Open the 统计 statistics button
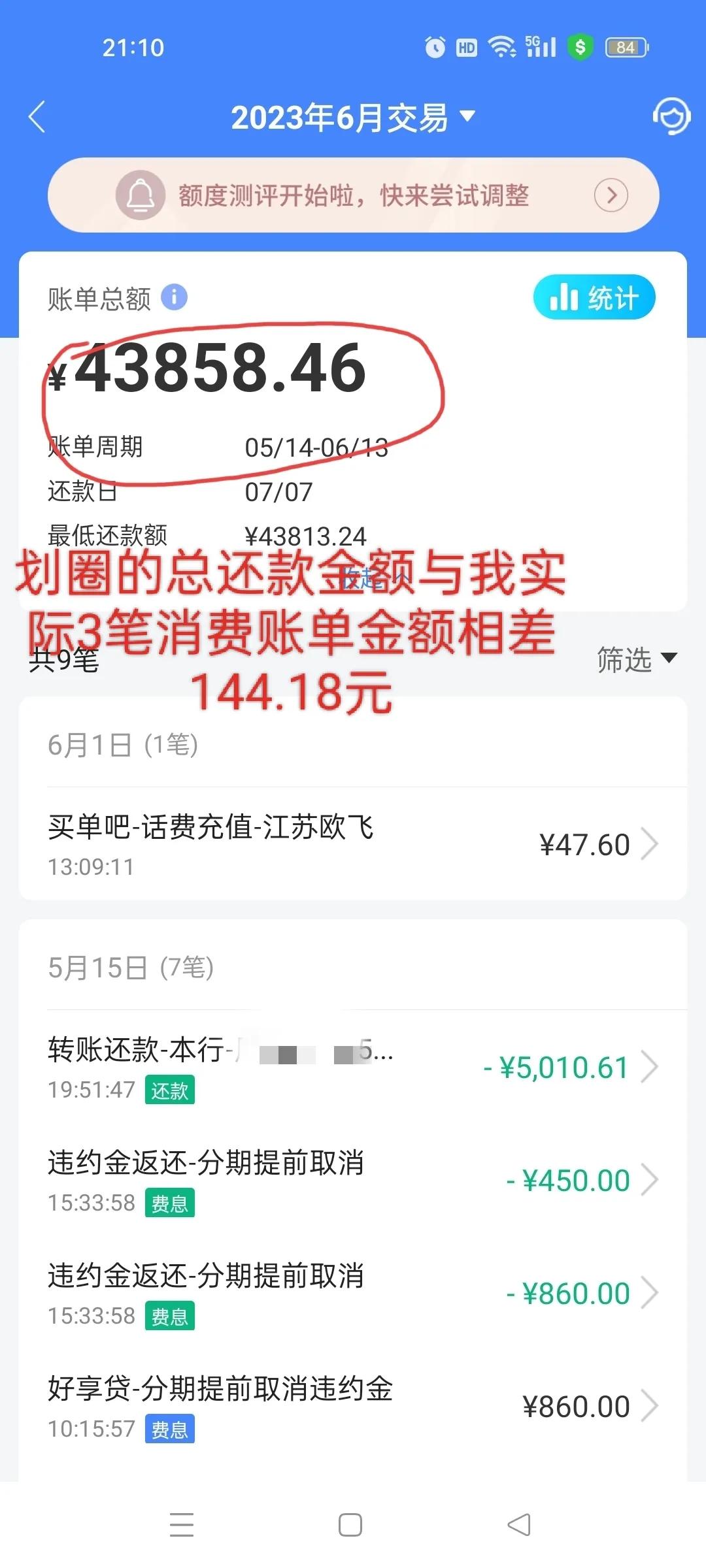The width and height of the screenshot is (706, 1568). coord(594,297)
